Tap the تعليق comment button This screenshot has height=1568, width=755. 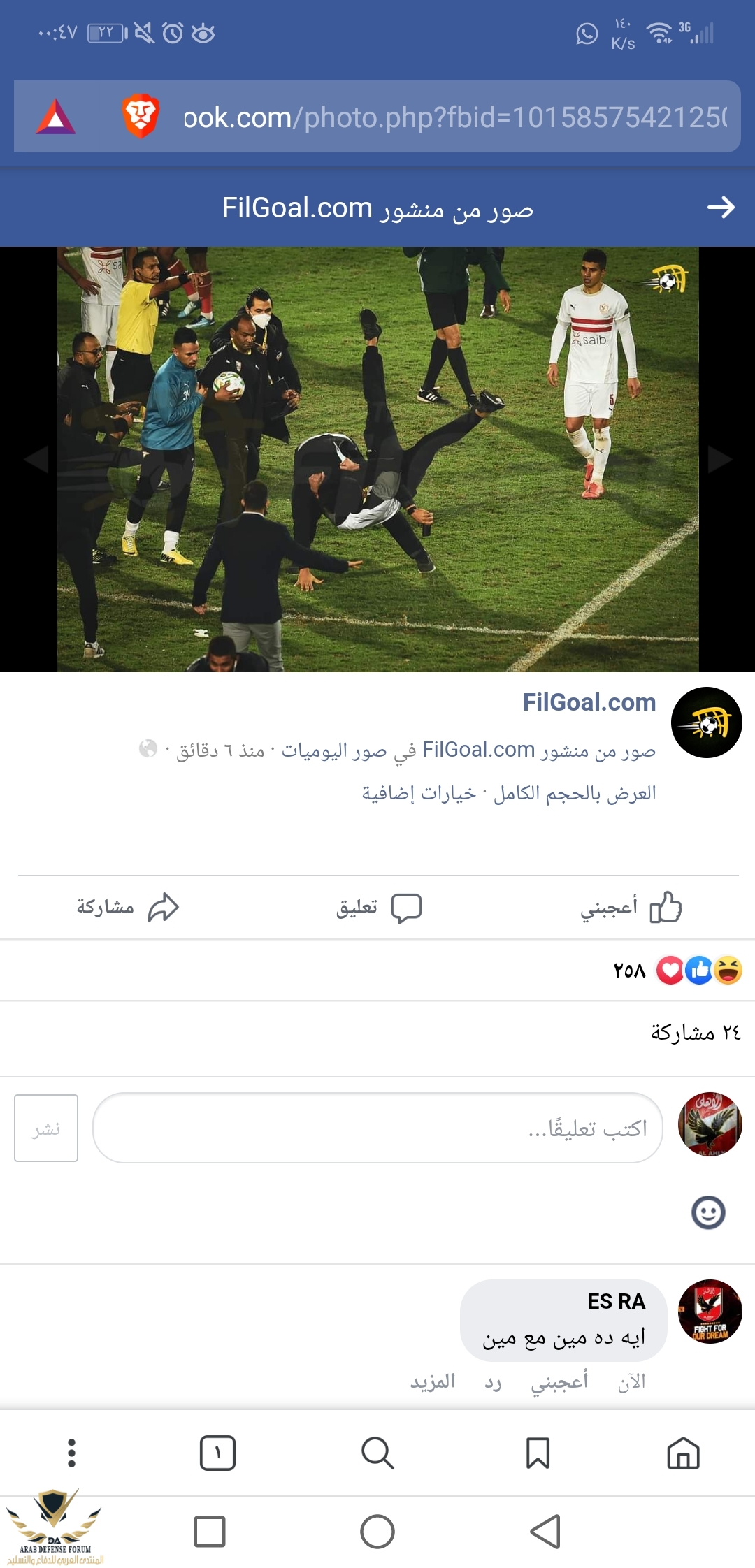378,908
